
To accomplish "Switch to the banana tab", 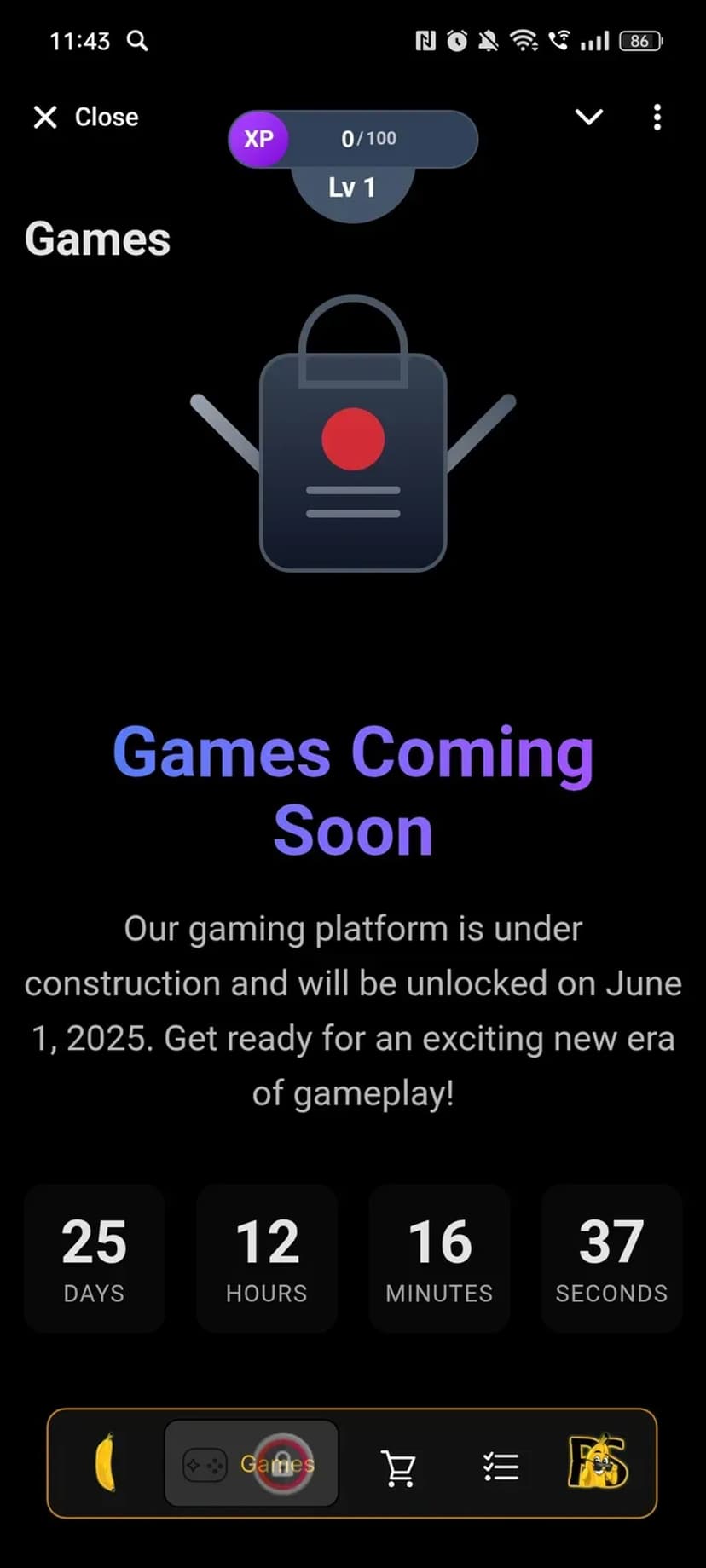I will click(x=105, y=1463).
